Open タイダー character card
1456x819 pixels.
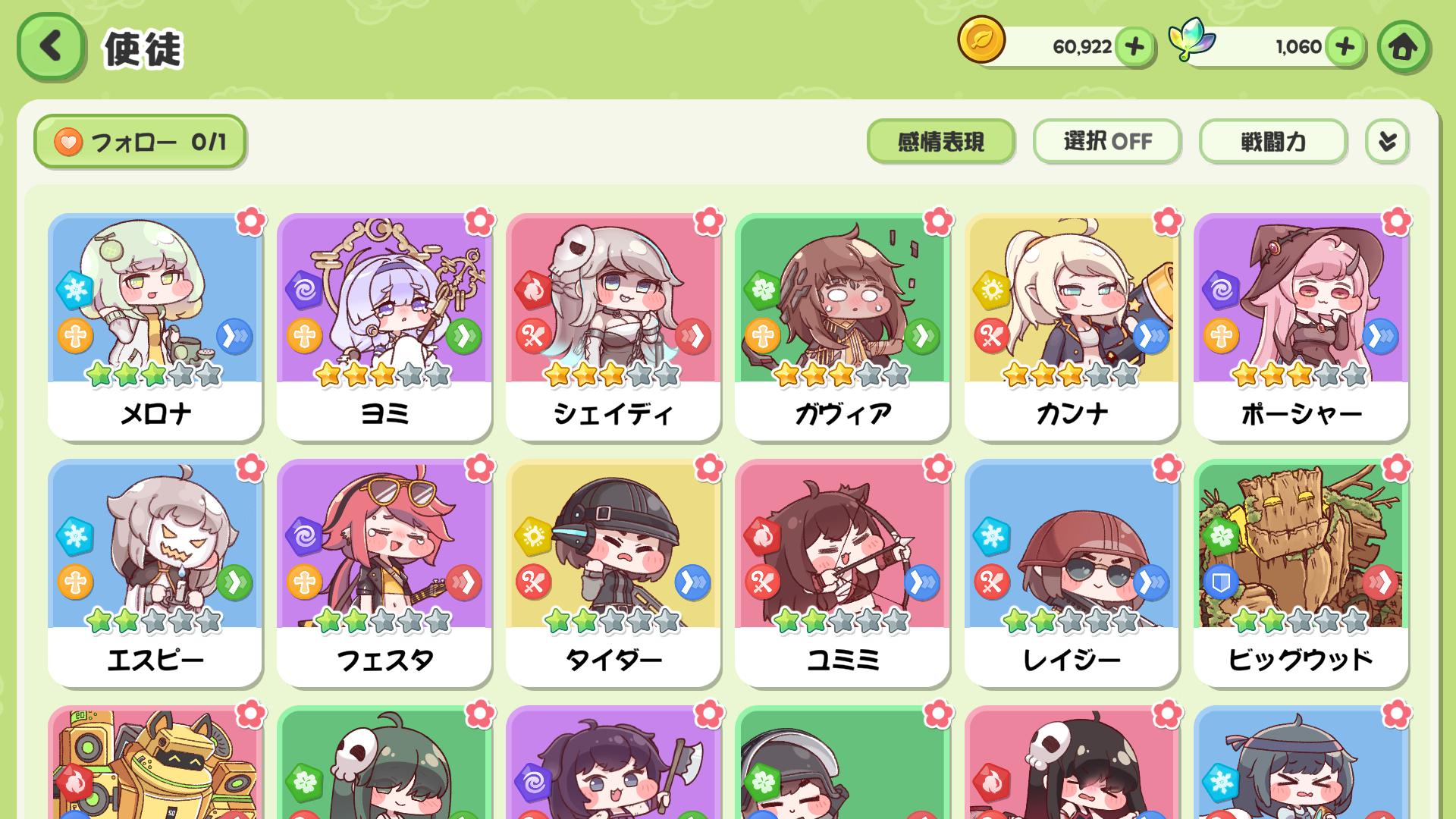(x=613, y=573)
